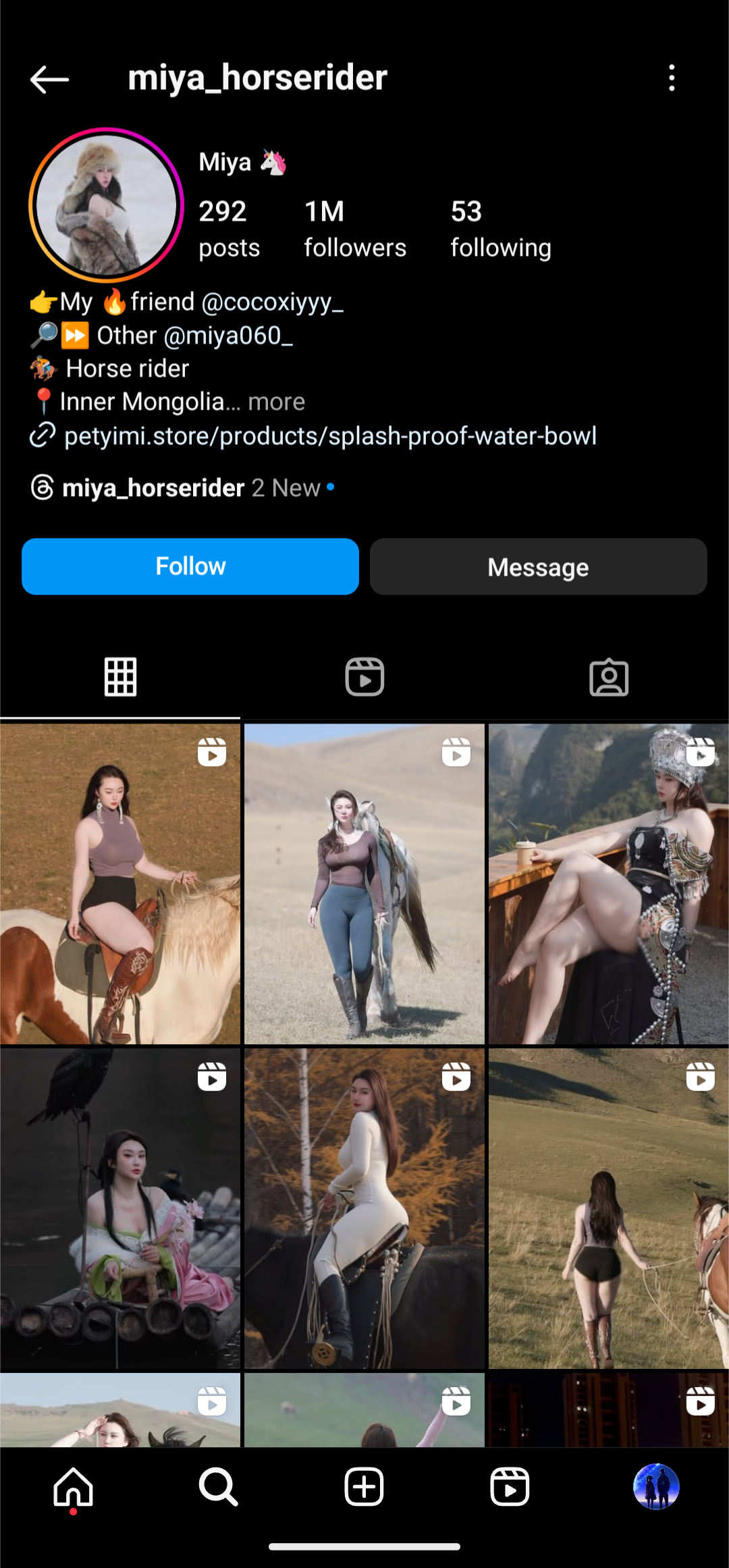729x1568 pixels.
Task: Open the reel with crow on bamboo raft
Action: [x=120, y=1208]
